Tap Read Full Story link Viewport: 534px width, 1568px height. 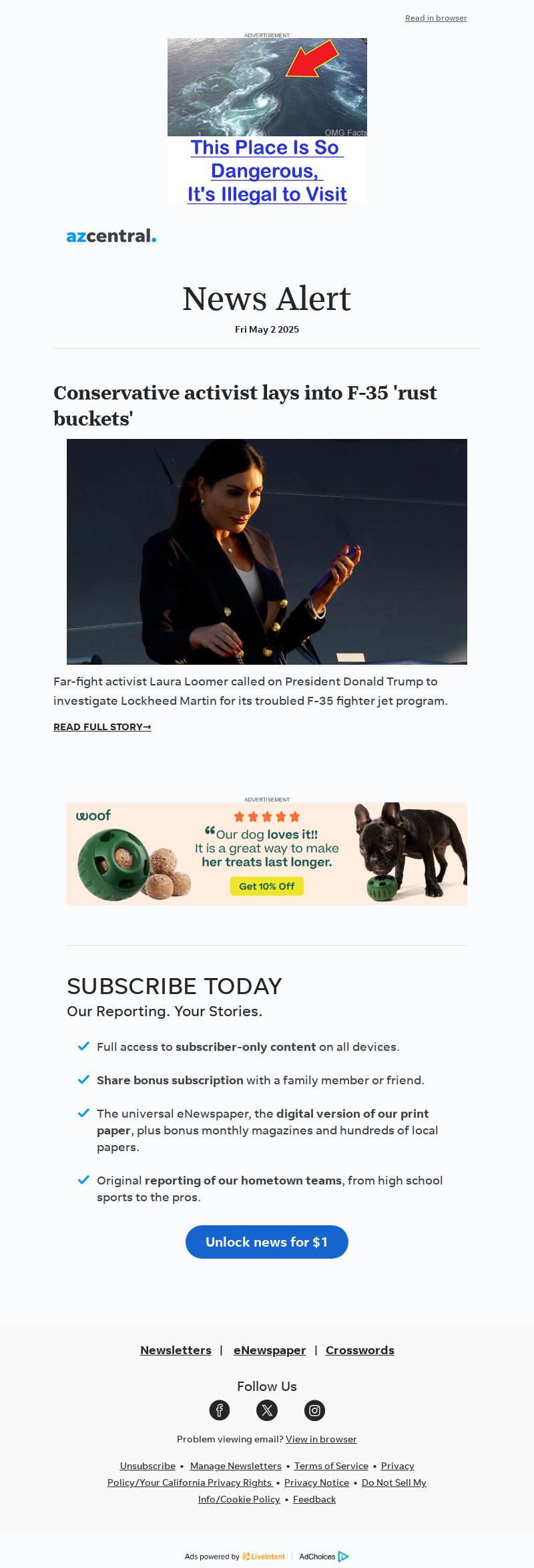pyautogui.click(x=102, y=727)
